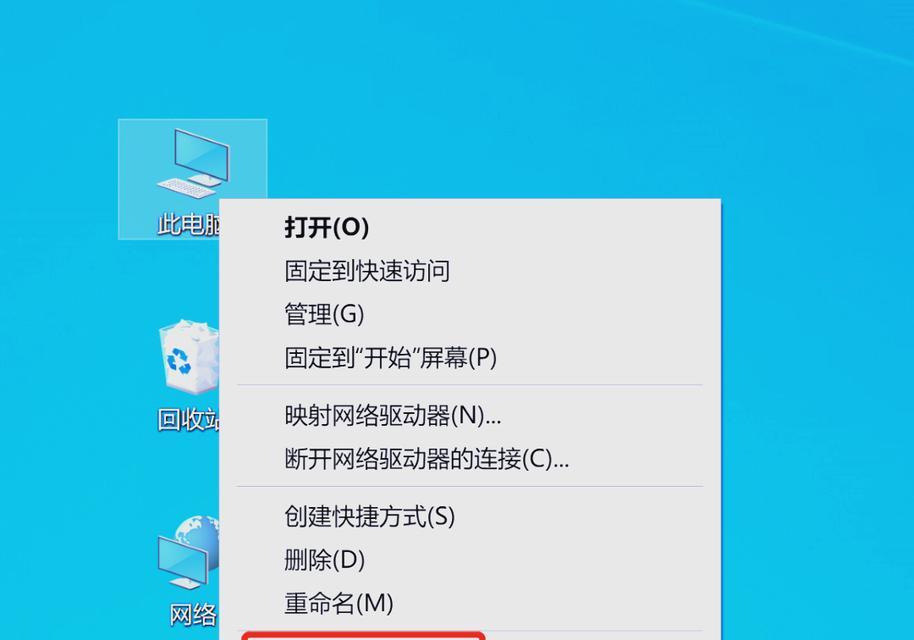Tap the 网络 network desktop icon

[x=187, y=555]
